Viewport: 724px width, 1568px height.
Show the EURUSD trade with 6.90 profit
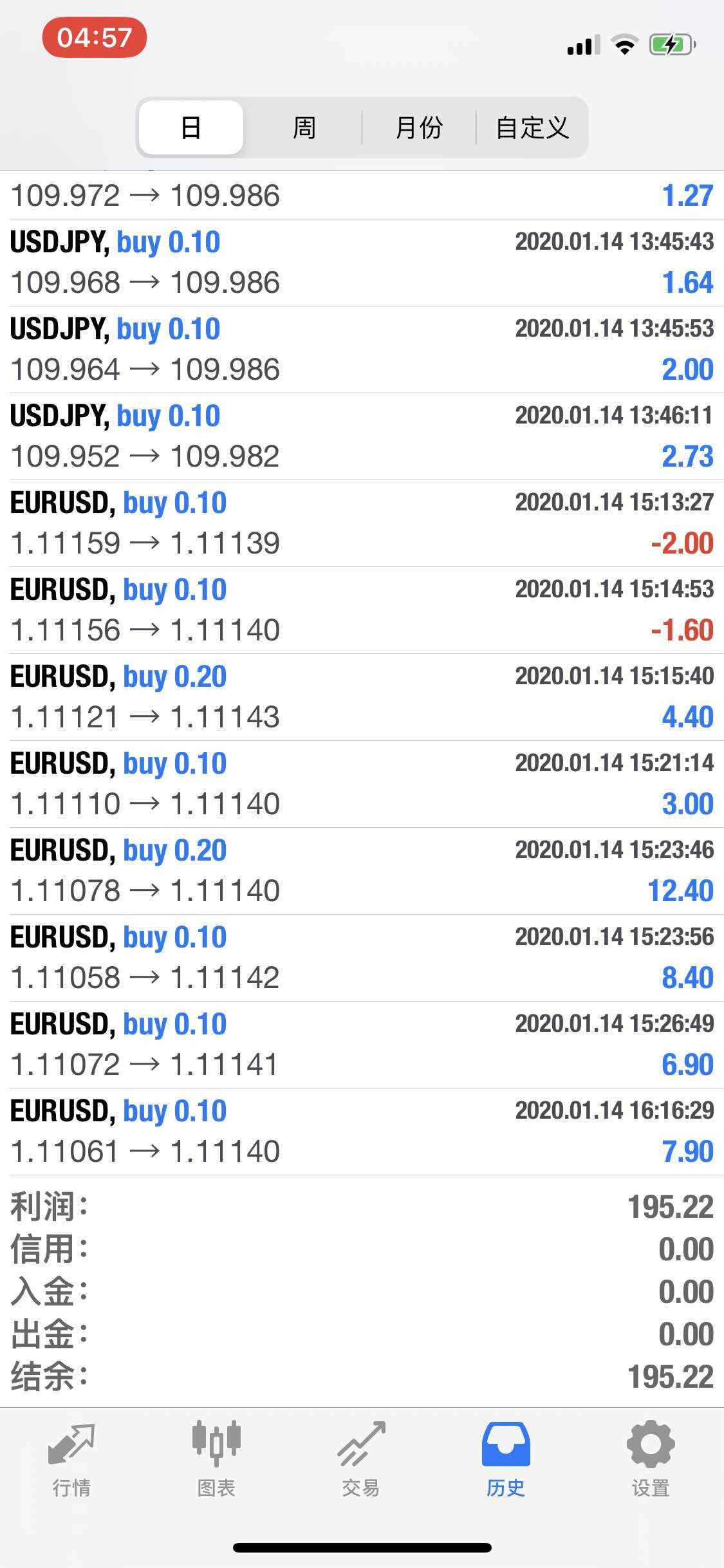coord(362,1045)
